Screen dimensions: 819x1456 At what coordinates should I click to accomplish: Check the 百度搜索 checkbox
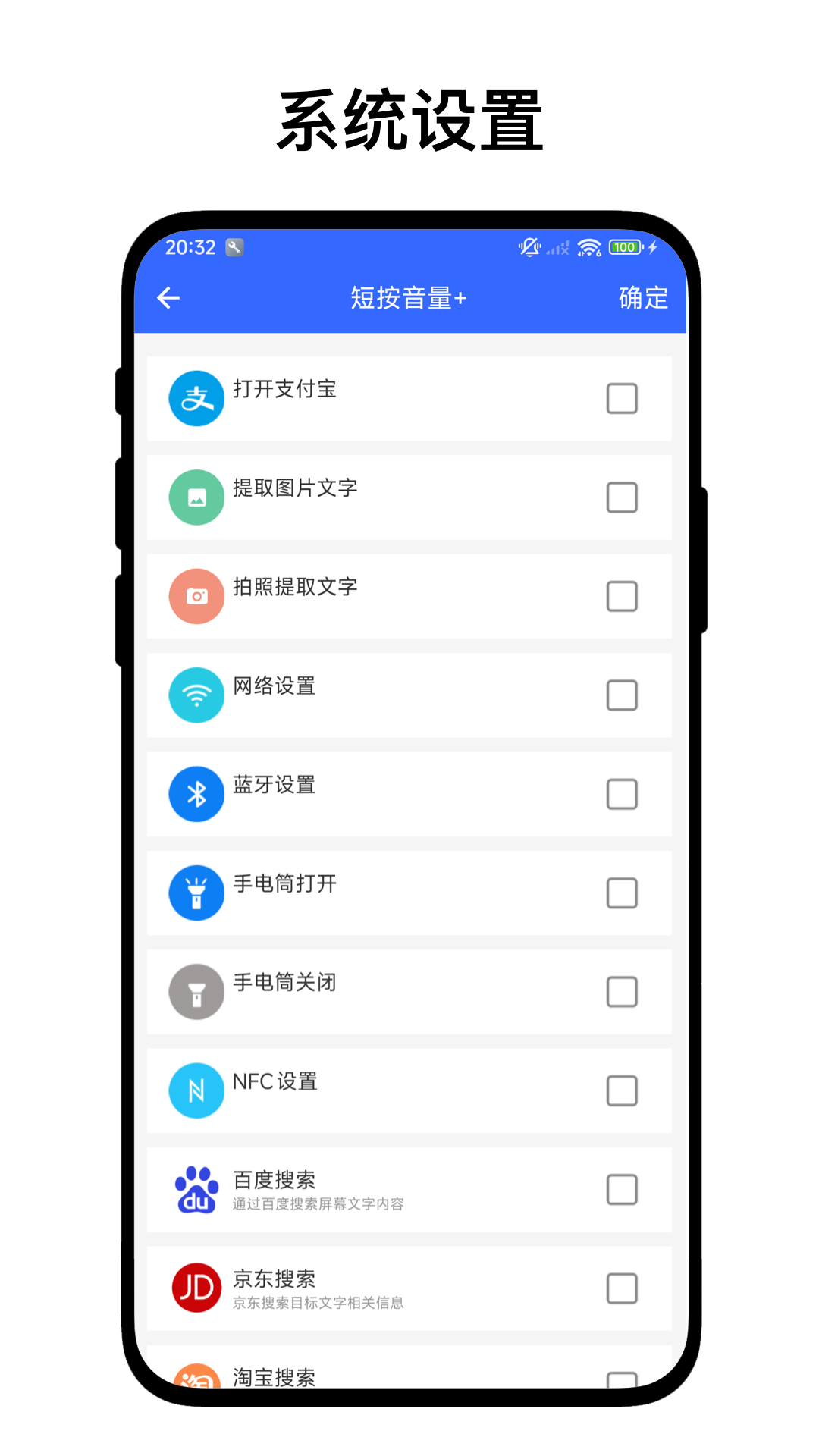pos(622,1191)
